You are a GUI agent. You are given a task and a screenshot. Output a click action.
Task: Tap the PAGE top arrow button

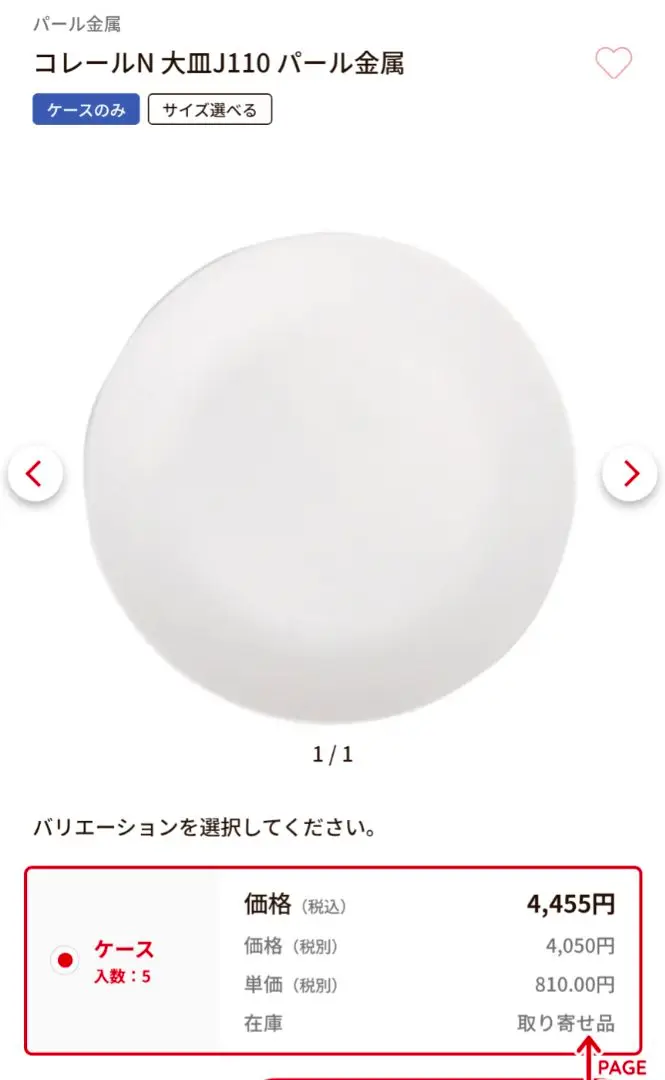(613, 1059)
